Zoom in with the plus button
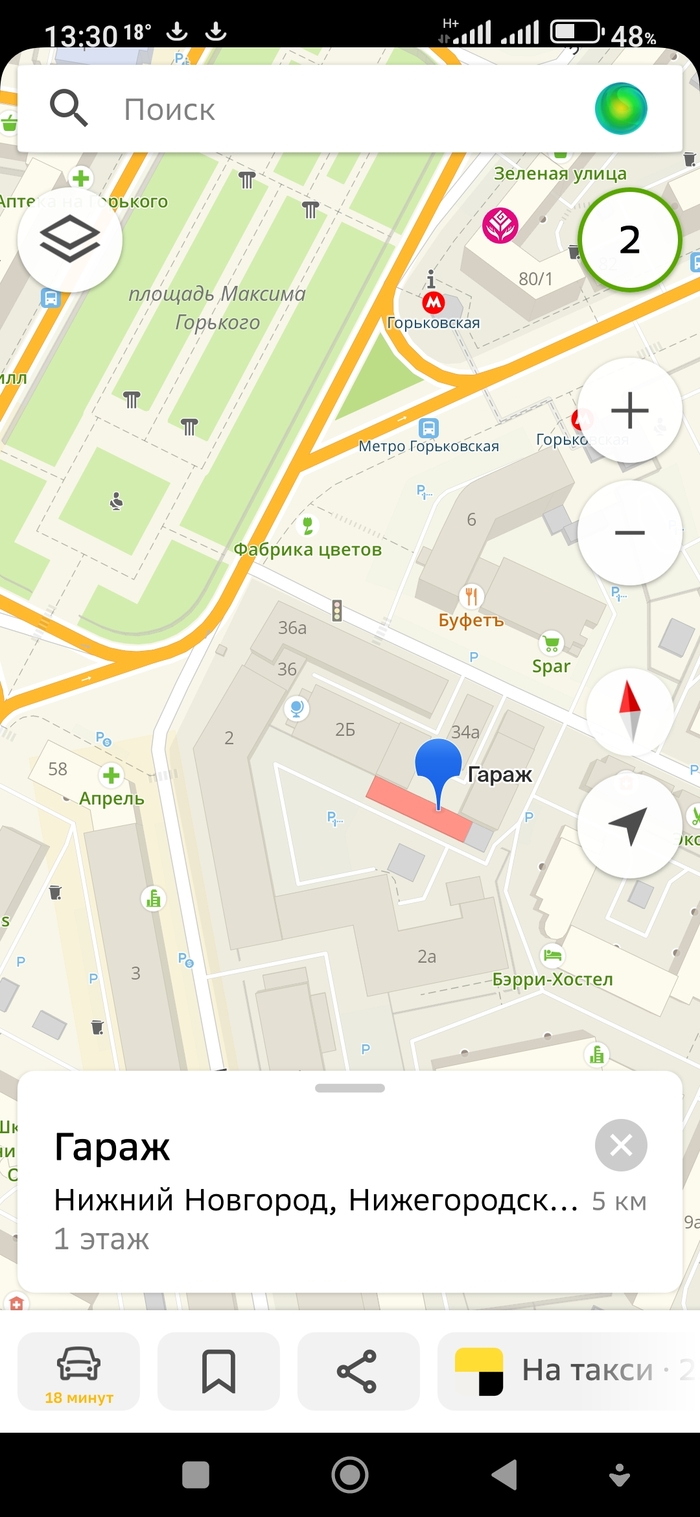This screenshot has height=1517, width=700. pos(629,410)
